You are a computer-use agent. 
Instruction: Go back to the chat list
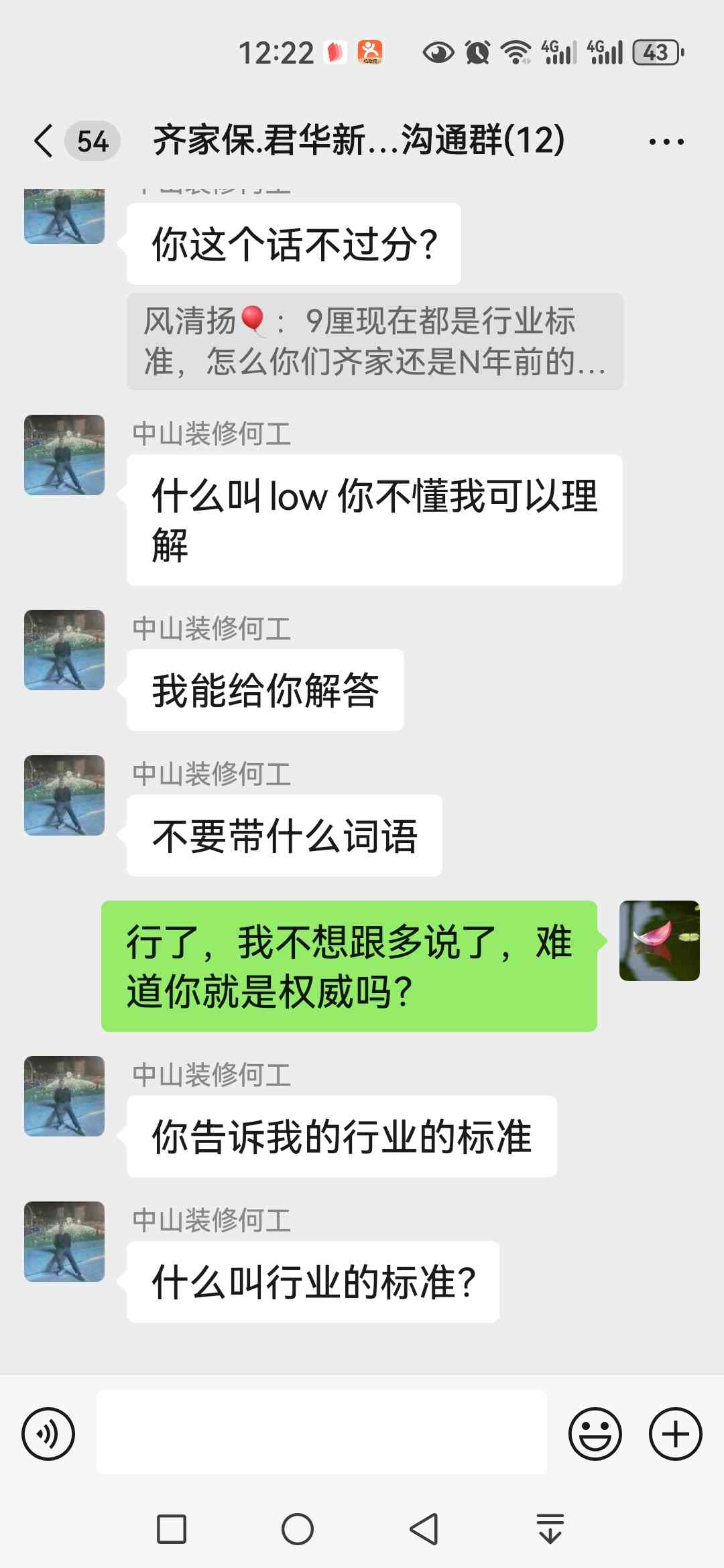coord(44,141)
